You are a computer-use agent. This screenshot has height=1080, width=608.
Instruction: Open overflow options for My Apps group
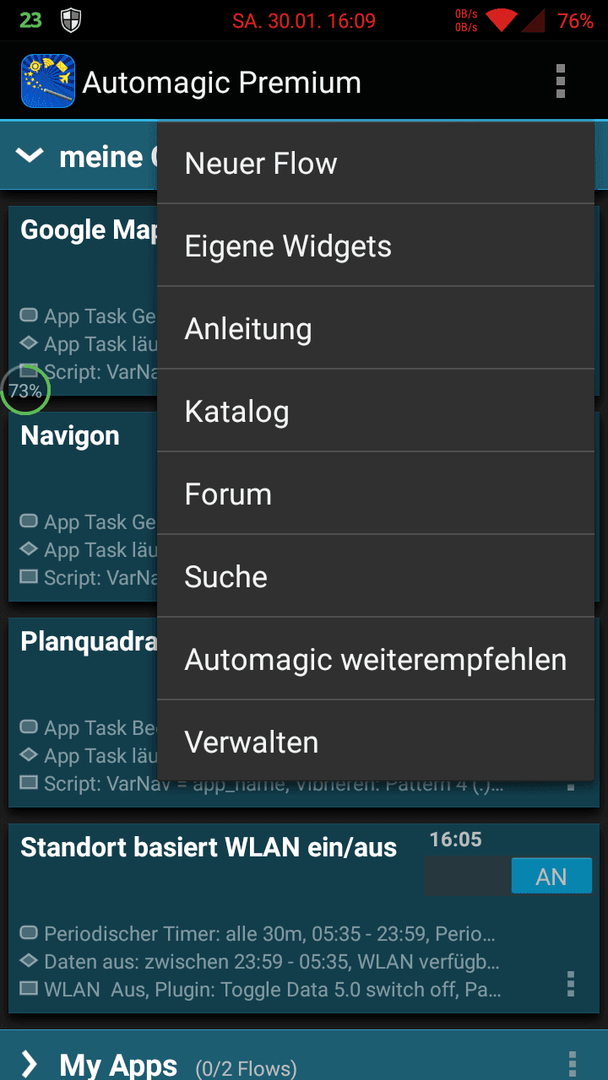(570, 1063)
